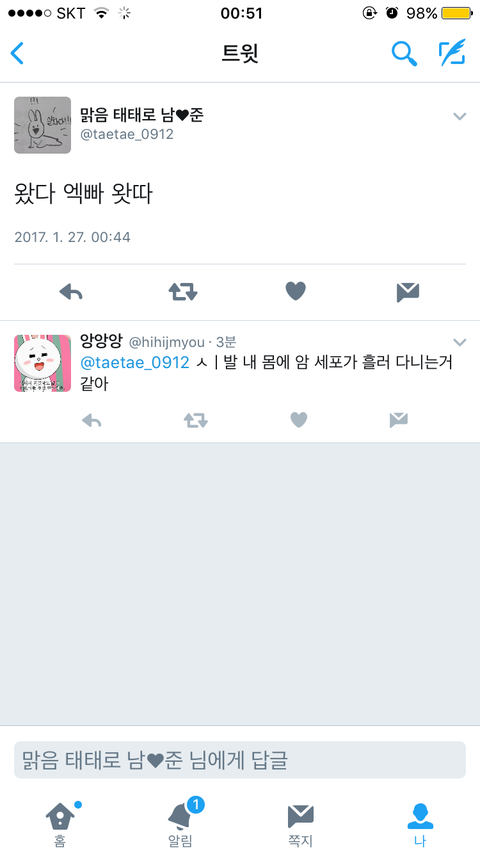Viewport: 480px width, 854px height.
Task: Open profile picture of @taetae_0912
Action: 42,125
